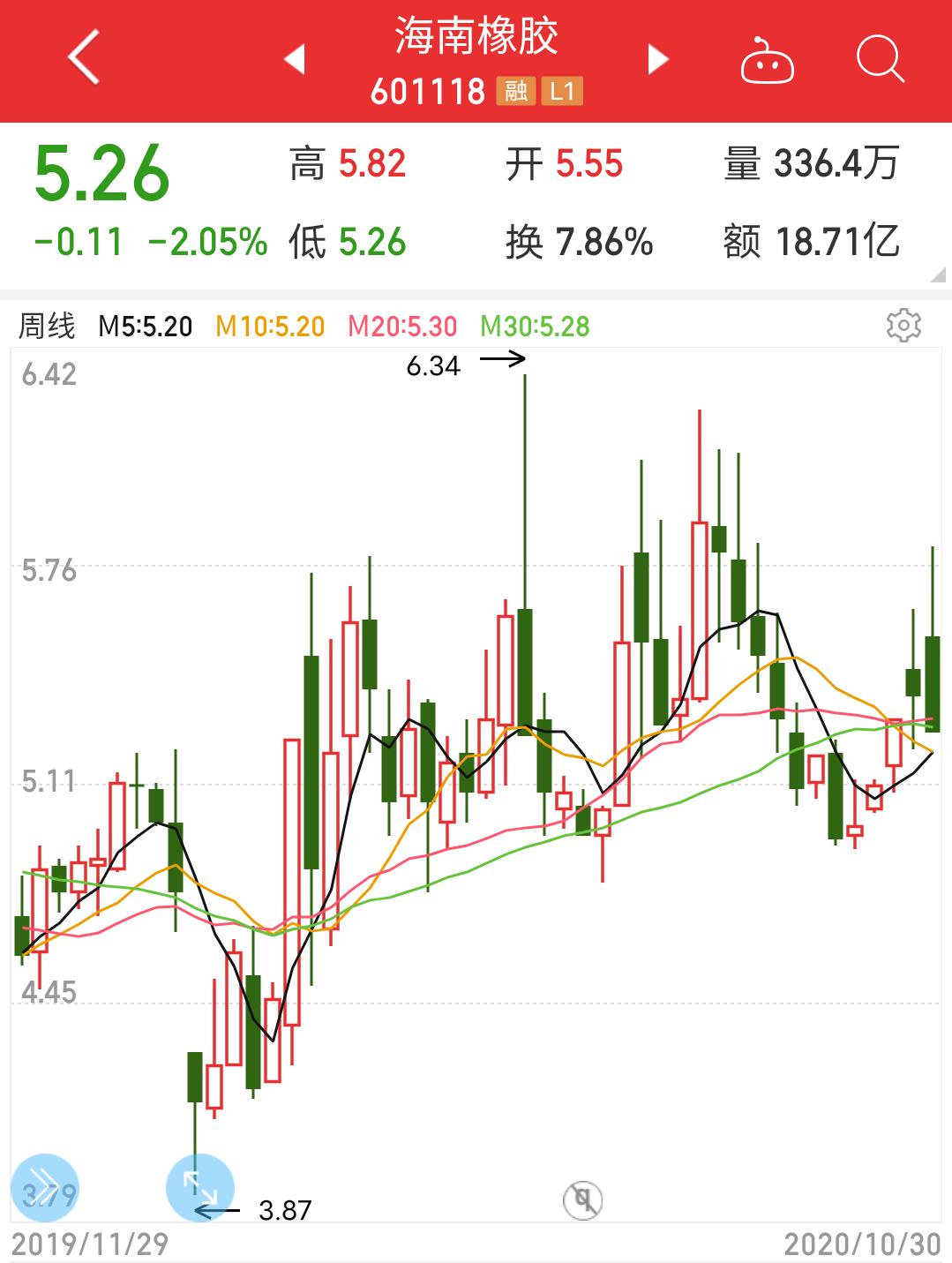Switch to next stock with right triangle arrow
The height and width of the screenshot is (1263, 952).
(x=656, y=60)
